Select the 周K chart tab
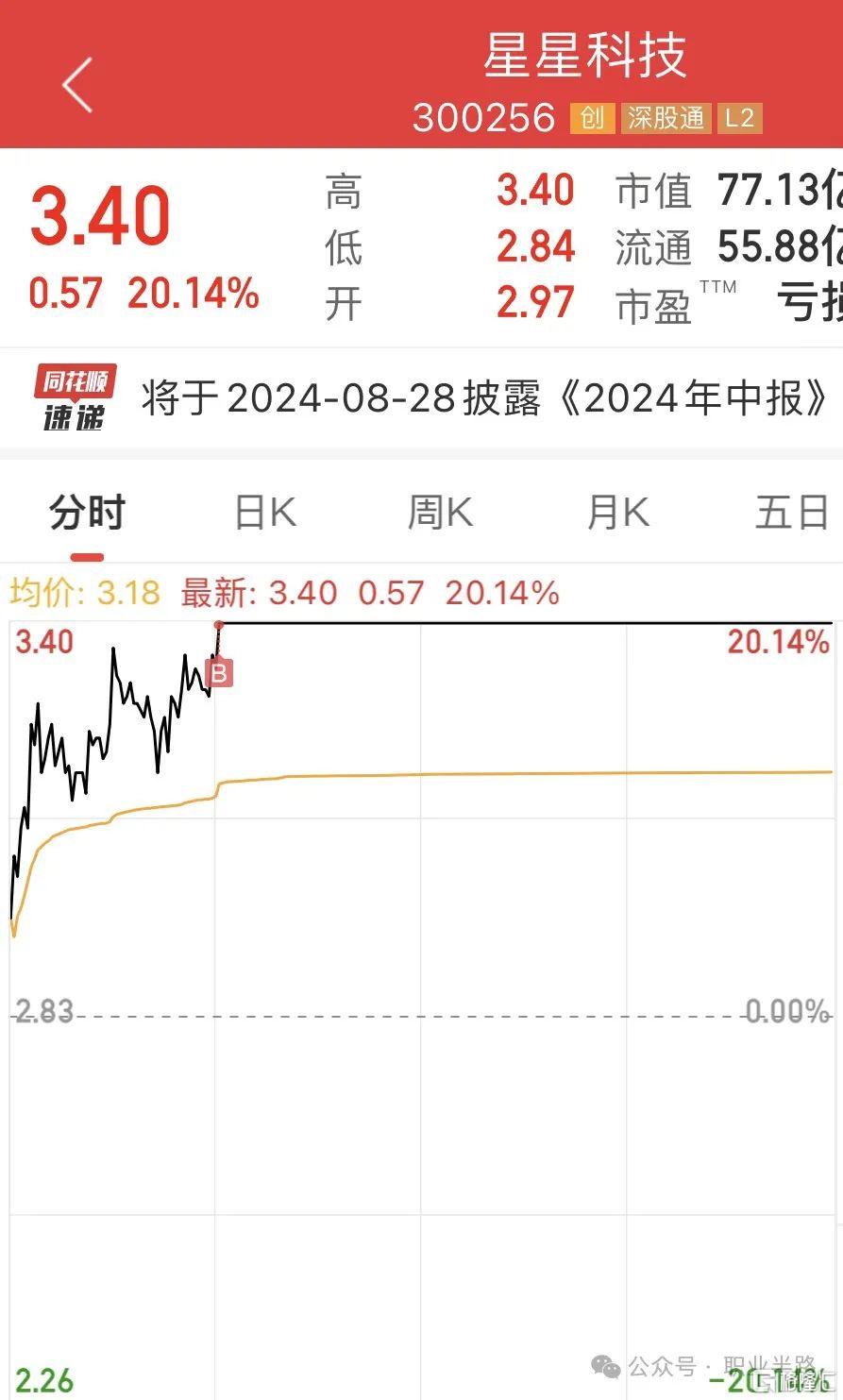The height and width of the screenshot is (1400, 843). click(x=440, y=513)
